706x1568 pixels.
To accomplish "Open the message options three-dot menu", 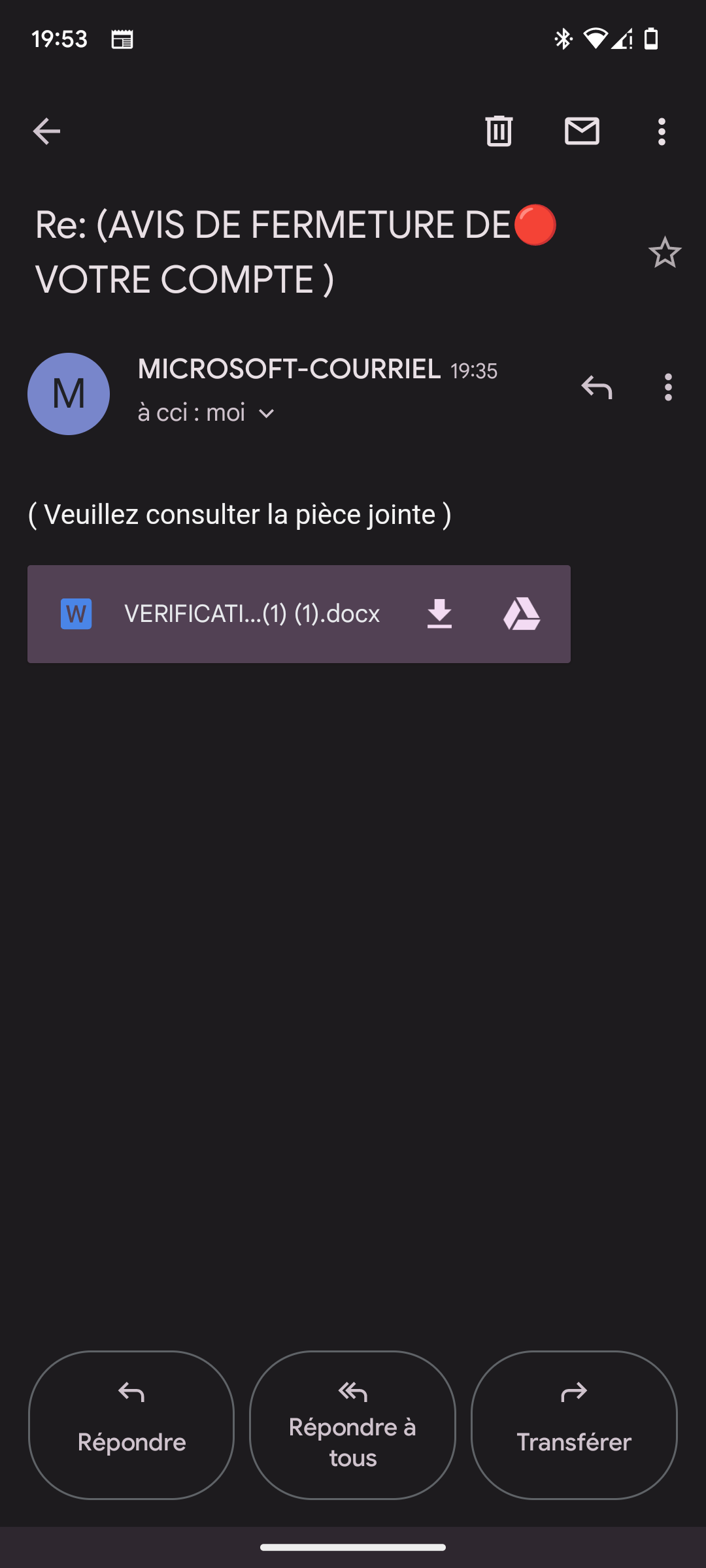I will [667, 387].
